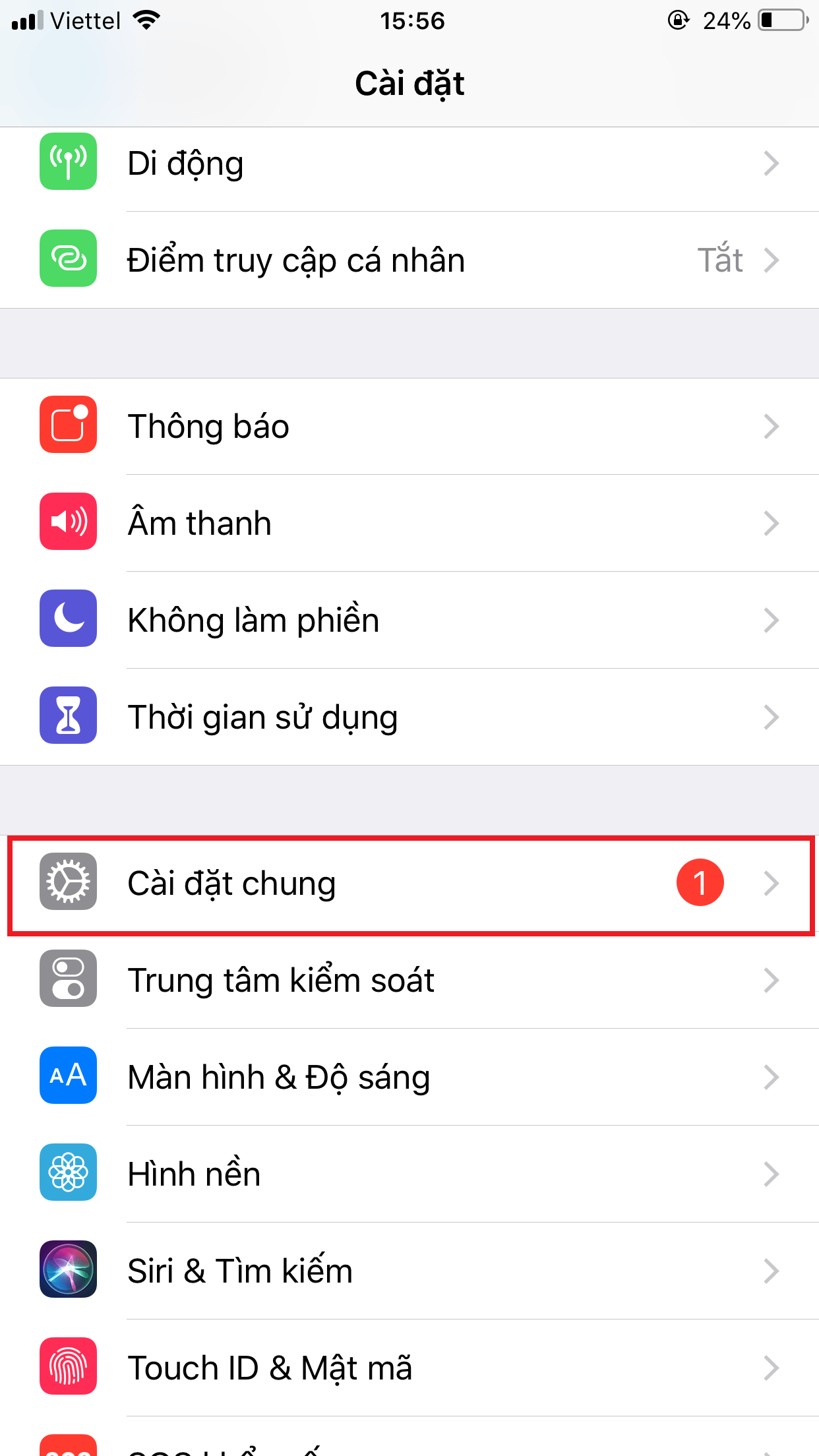Open the Di động settings row
Screen dimensions: 819x1456
click(x=409, y=164)
